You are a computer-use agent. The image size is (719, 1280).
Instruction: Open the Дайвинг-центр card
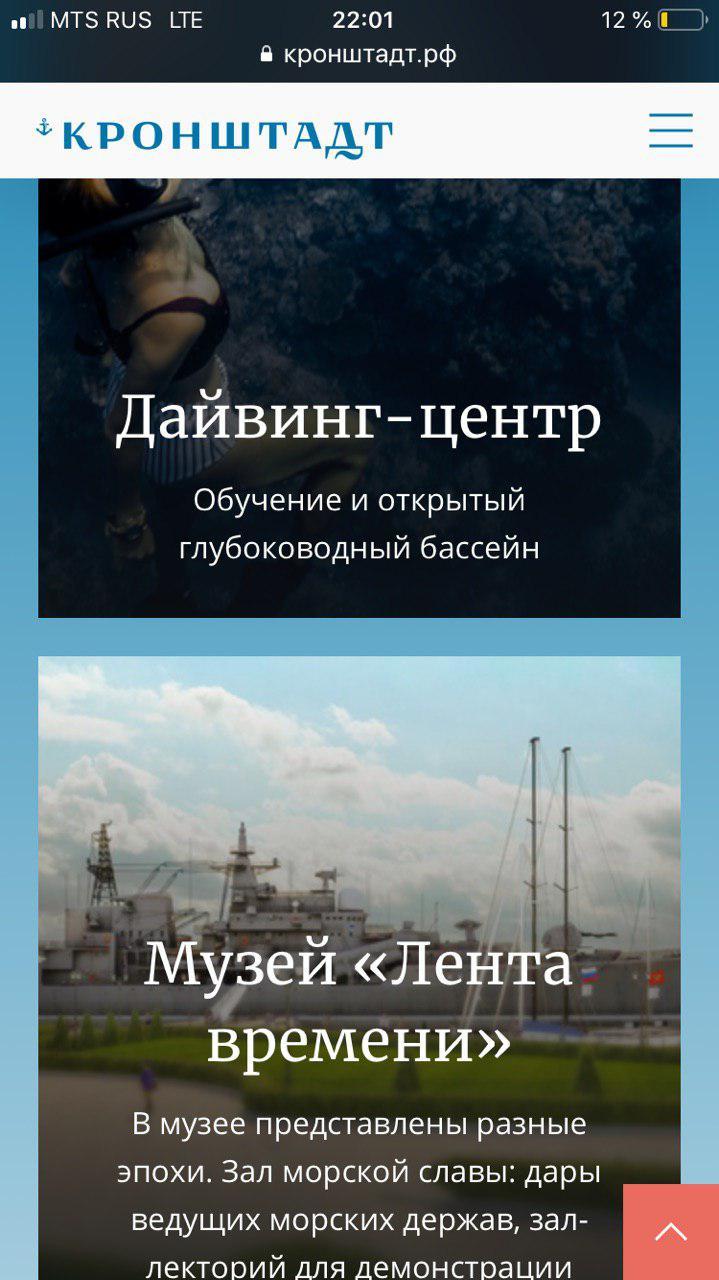pyautogui.click(x=359, y=418)
